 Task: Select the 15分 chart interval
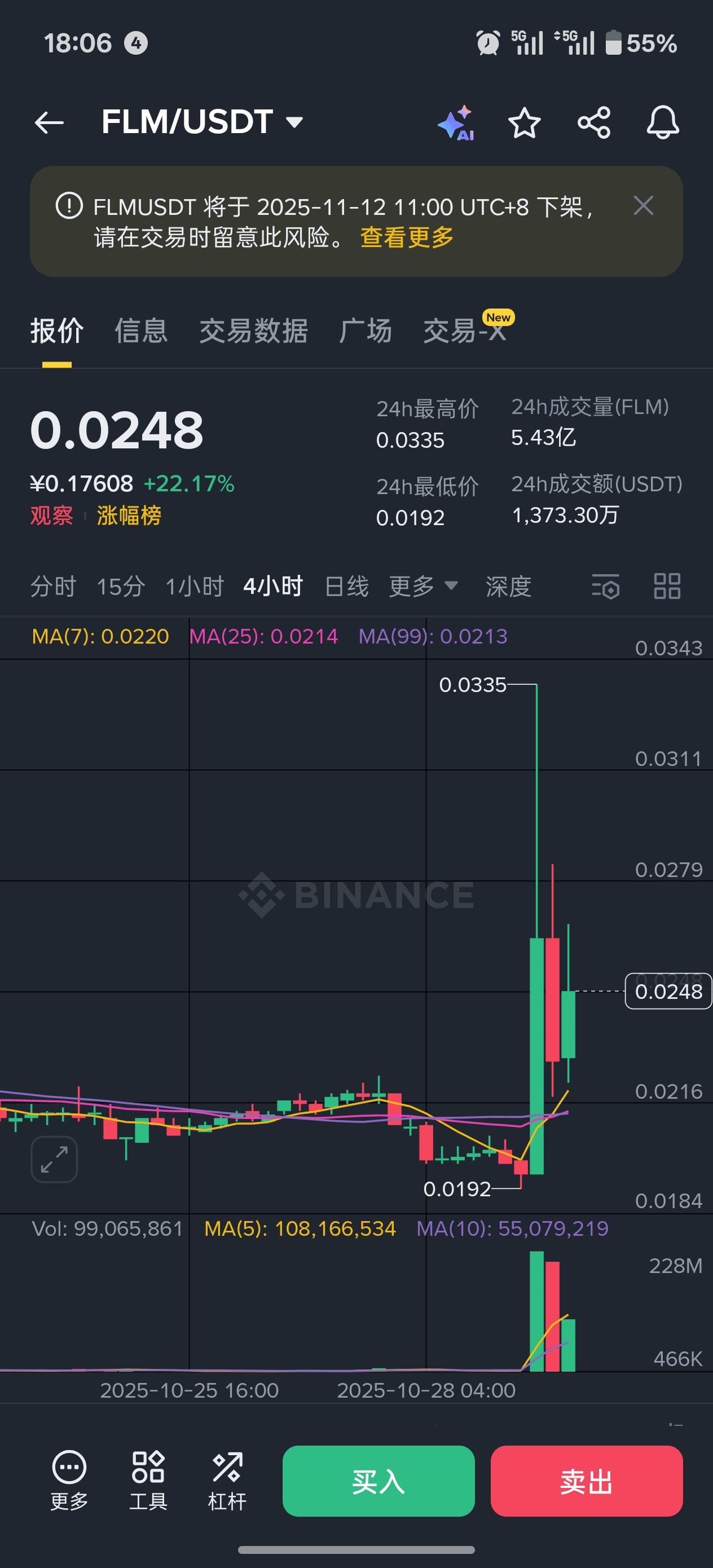(x=121, y=587)
